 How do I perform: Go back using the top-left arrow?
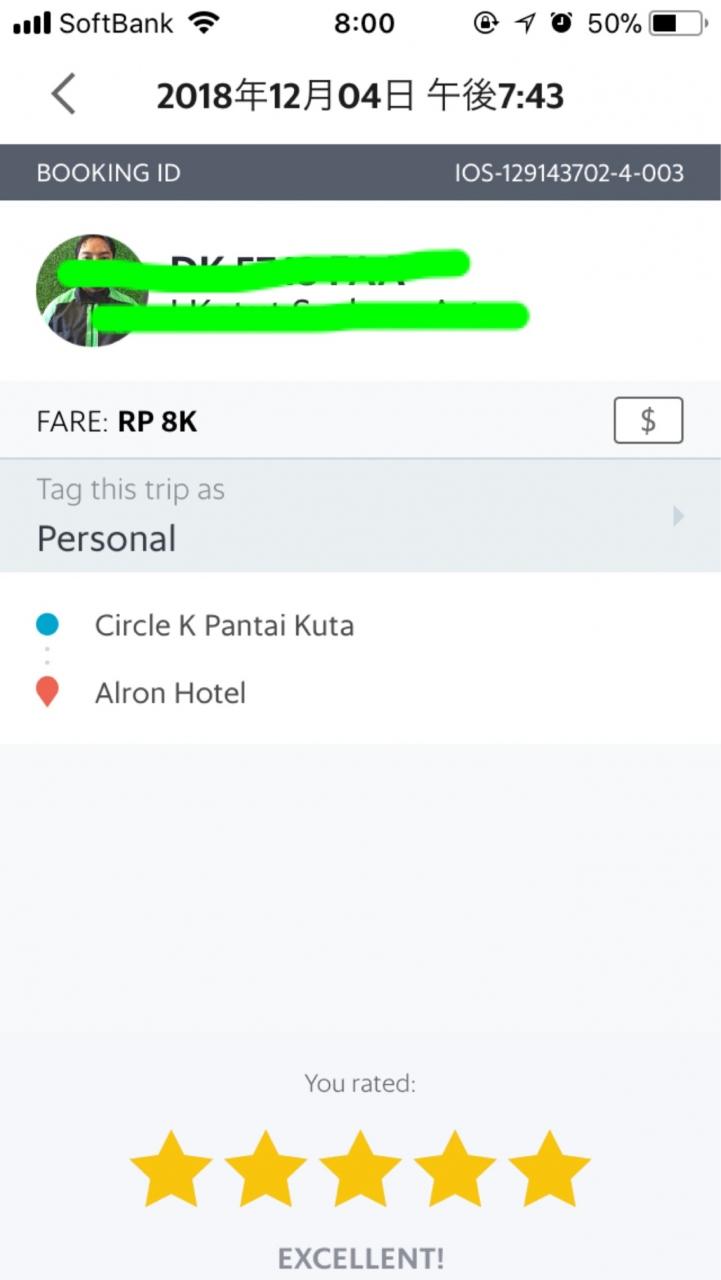[x=63, y=95]
